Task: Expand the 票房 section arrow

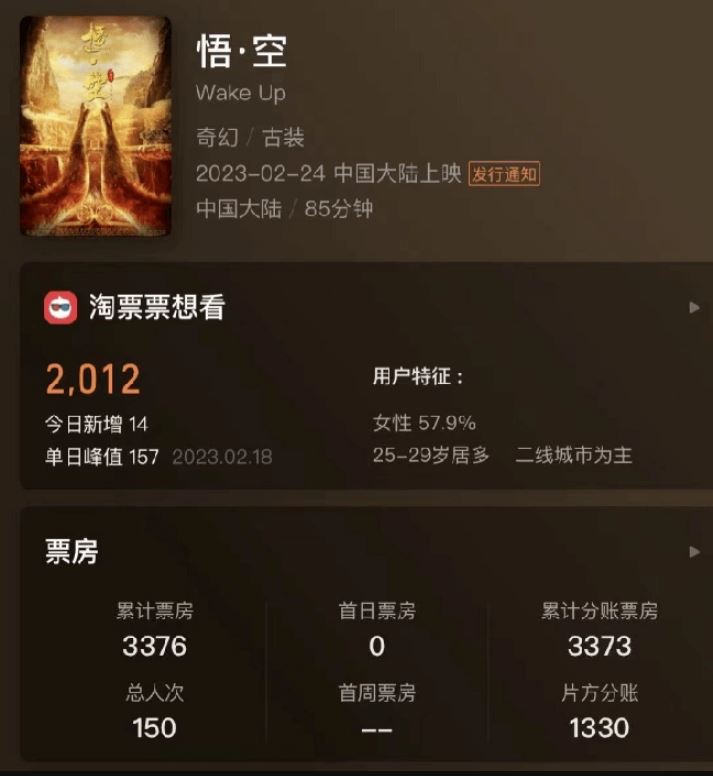Action: [x=695, y=552]
